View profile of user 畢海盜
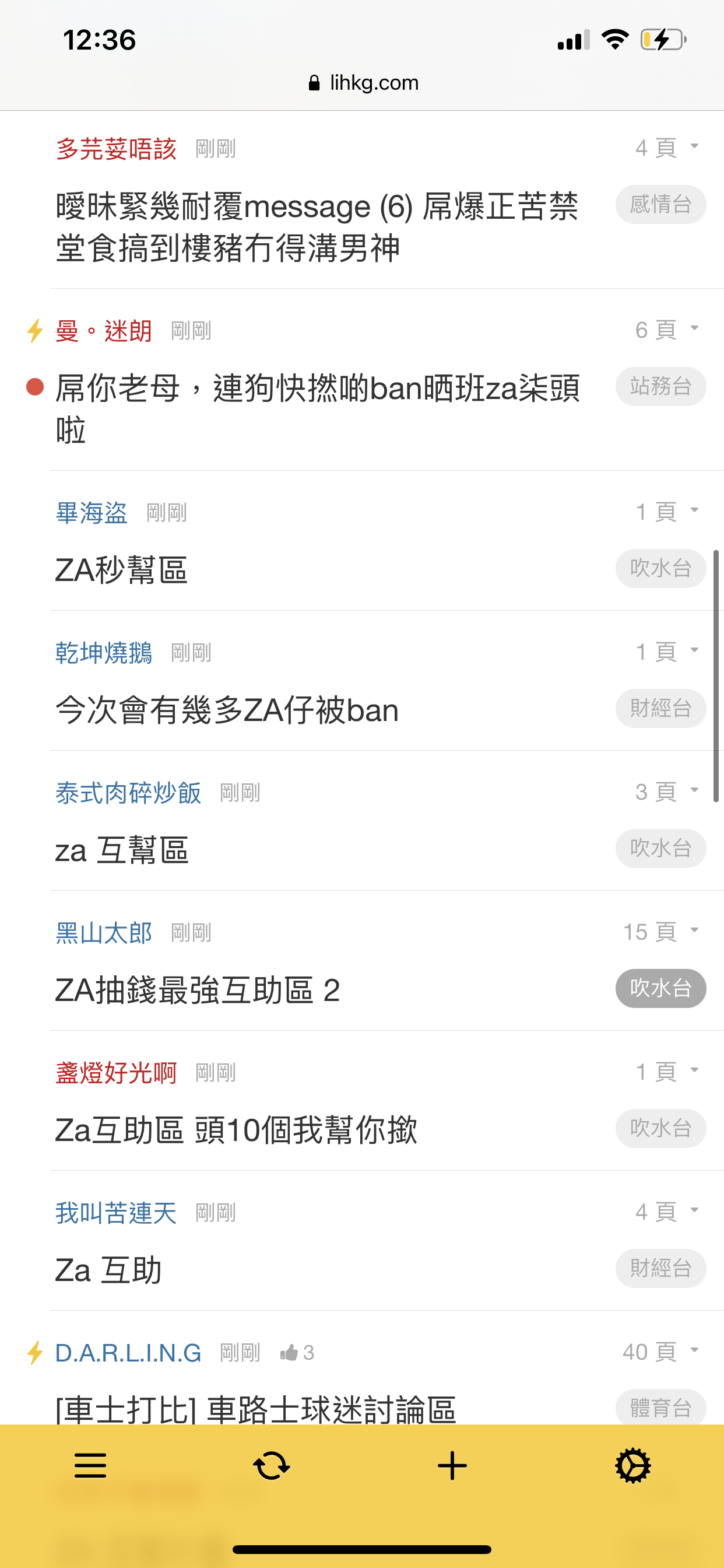The image size is (724, 1568). click(x=92, y=513)
